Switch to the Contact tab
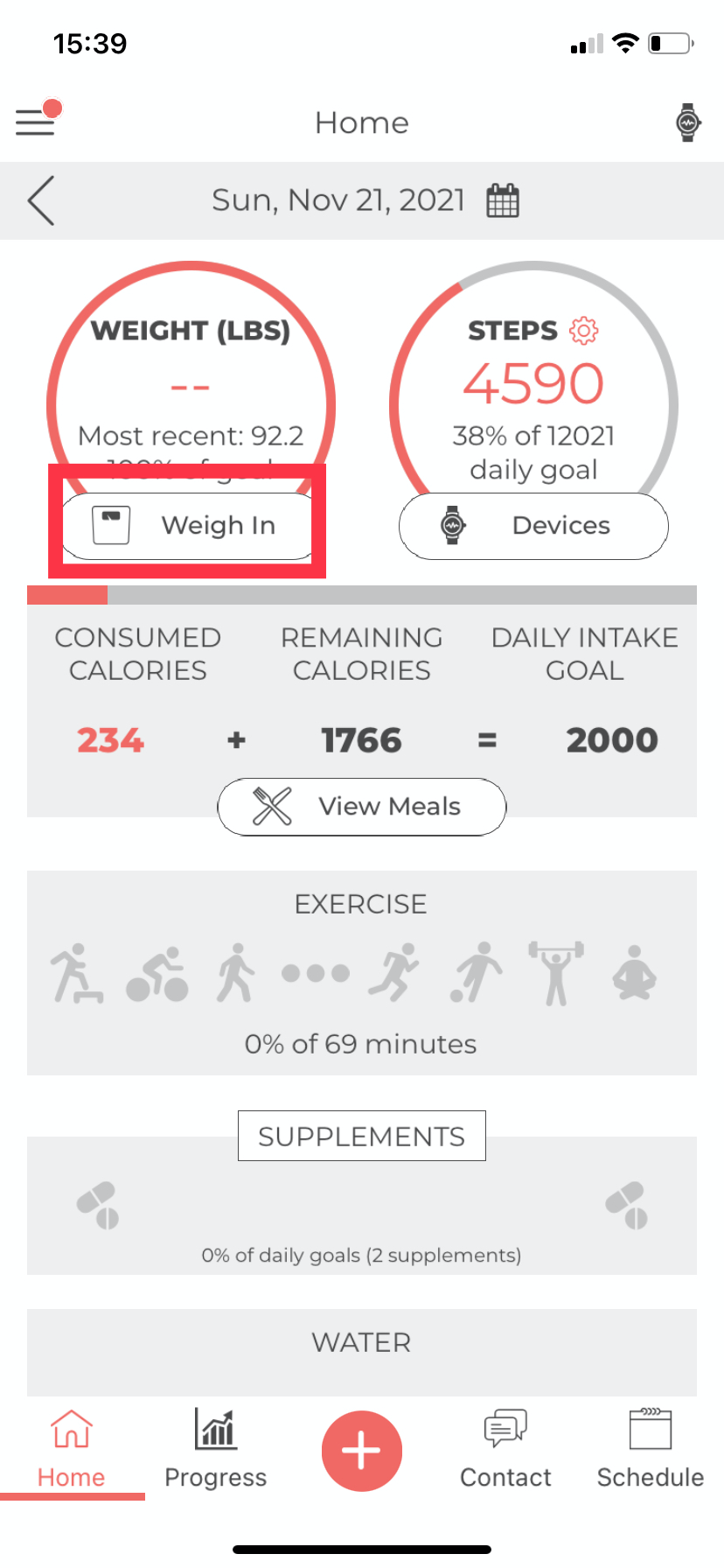This screenshot has width=724, height=1568. 505,1449
